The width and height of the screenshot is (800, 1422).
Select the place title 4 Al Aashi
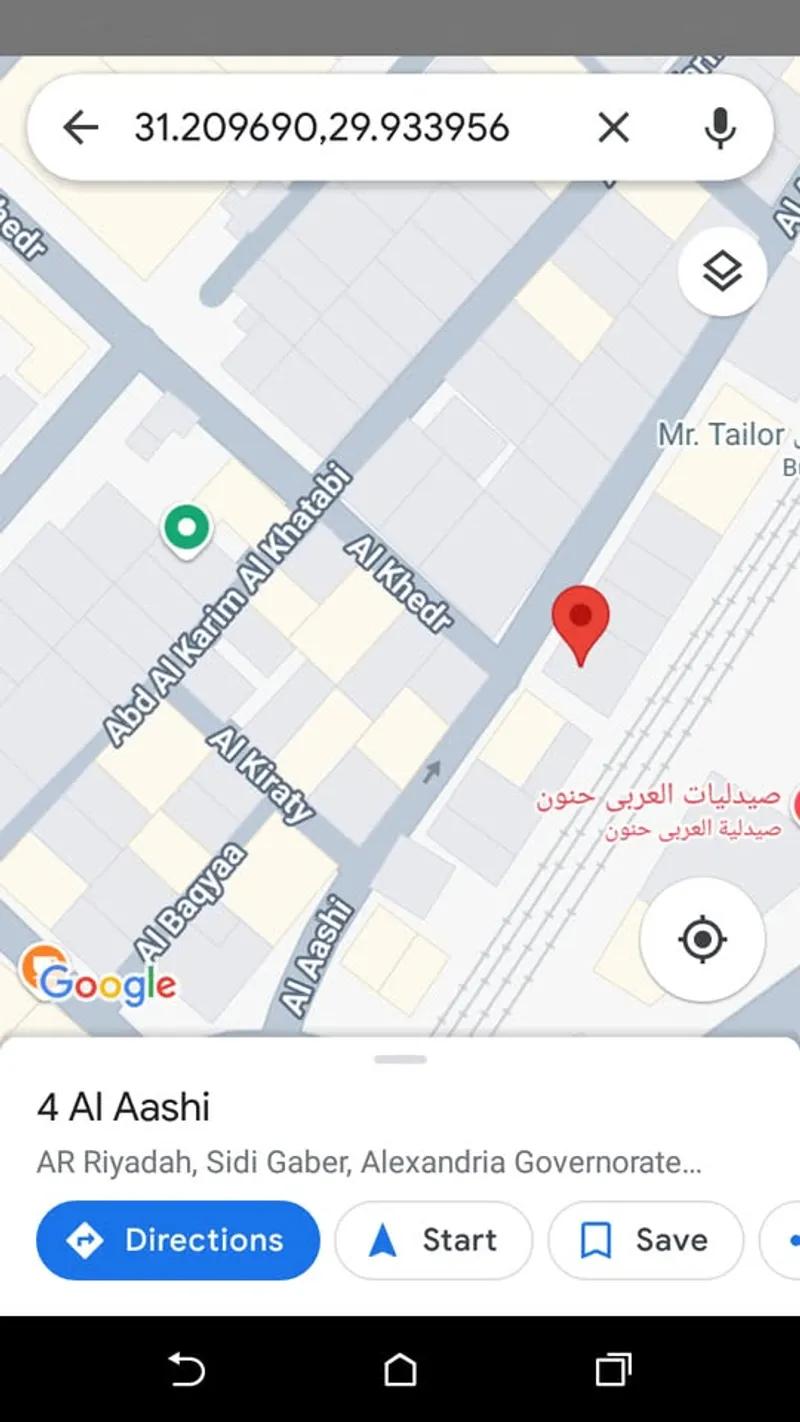tap(123, 1106)
